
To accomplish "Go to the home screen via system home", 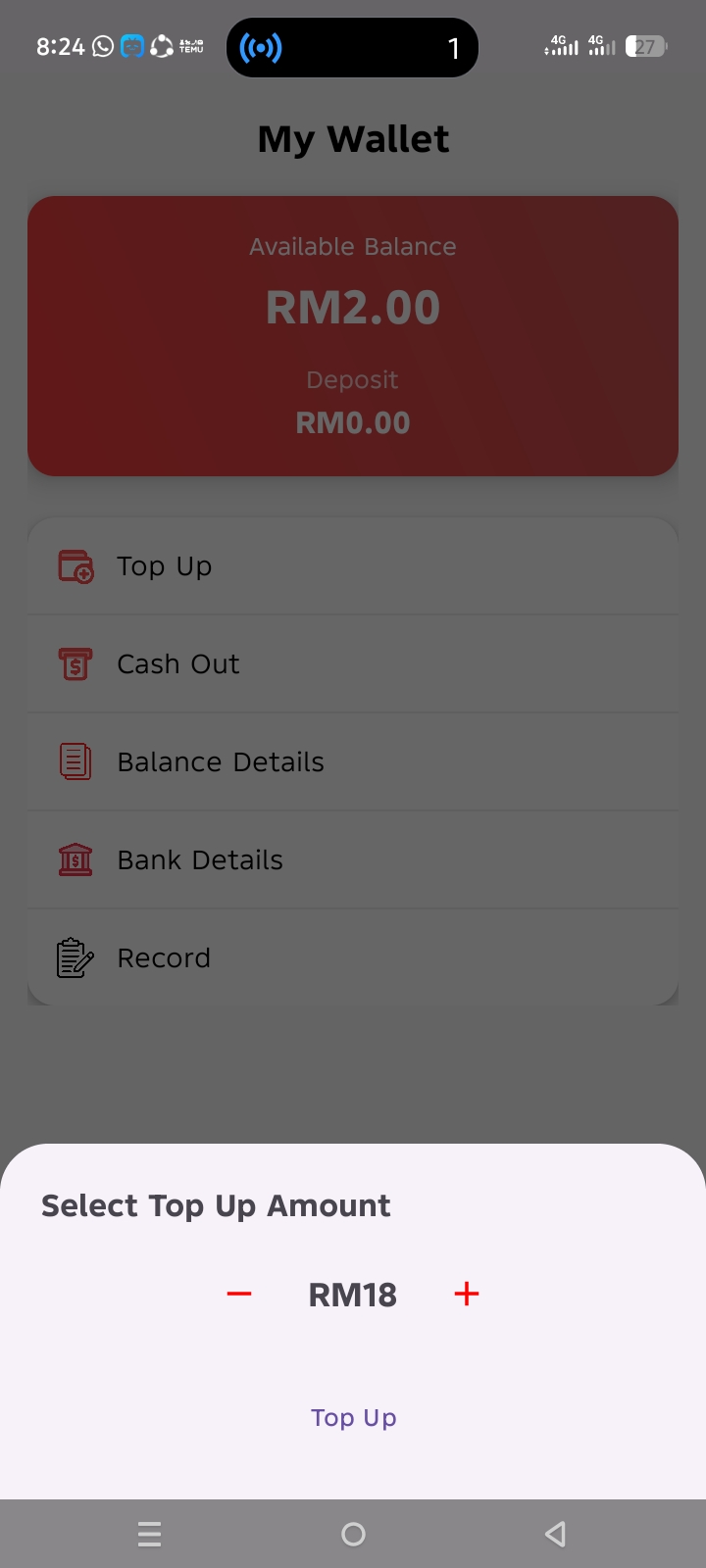I will [x=353, y=1534].
